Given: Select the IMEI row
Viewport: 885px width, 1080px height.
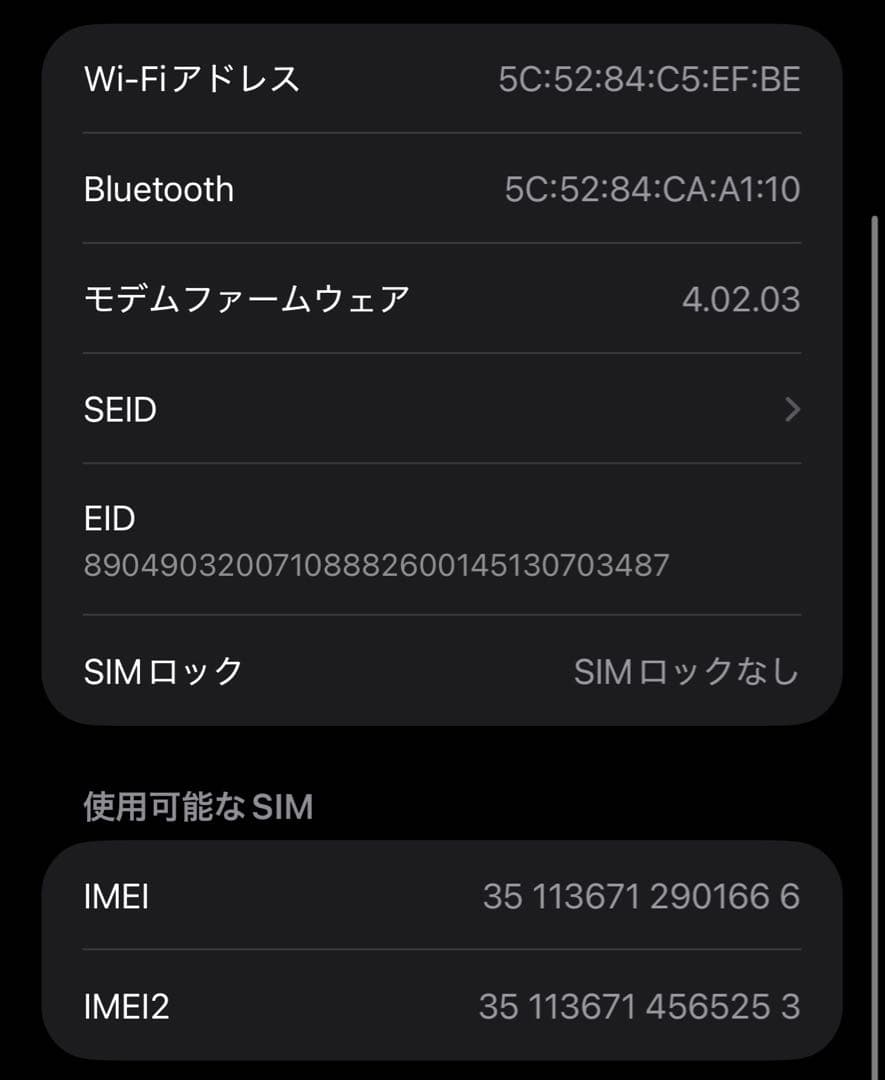Looking at the screenshot, I should [x=440, y=897].
